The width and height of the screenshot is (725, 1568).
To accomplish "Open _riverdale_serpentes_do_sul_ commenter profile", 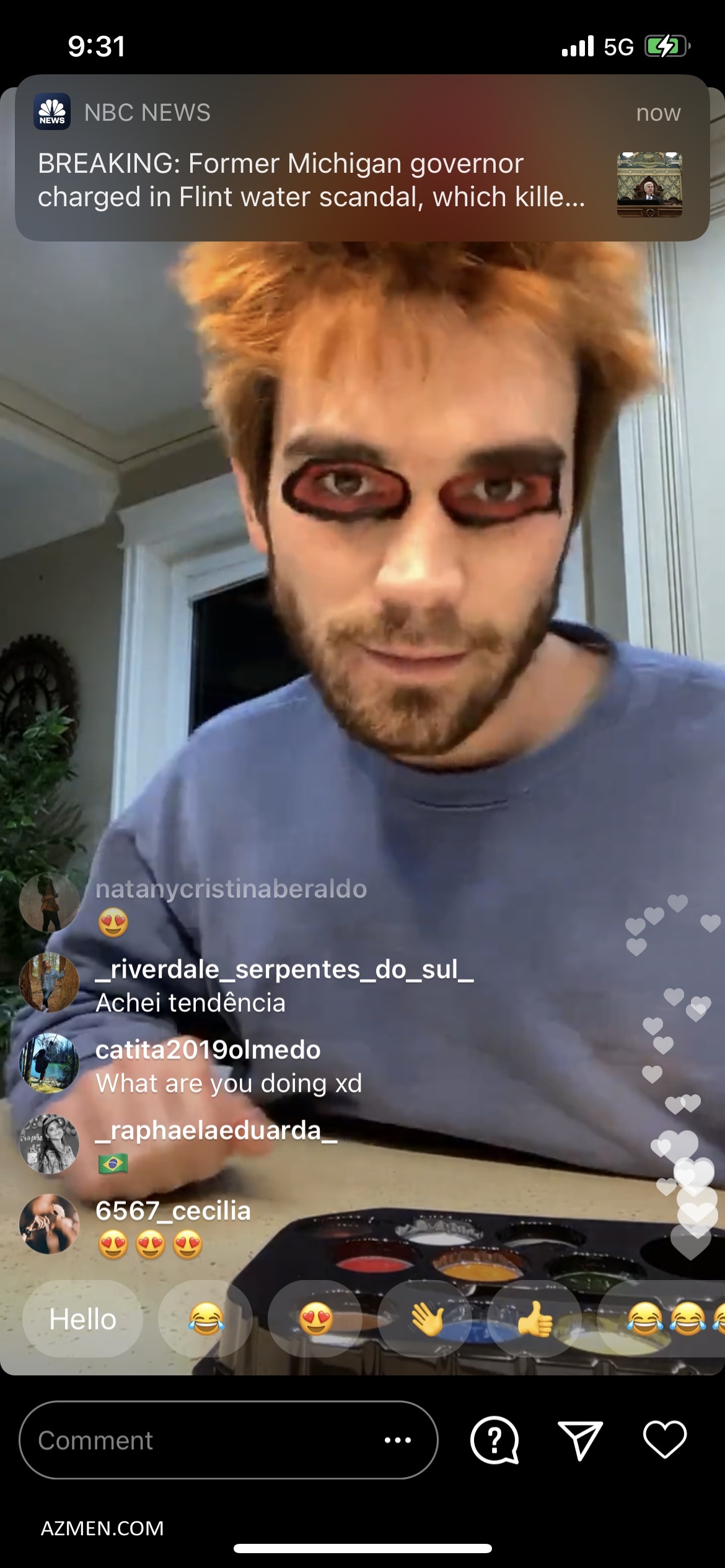I will [x=50, y=983].
